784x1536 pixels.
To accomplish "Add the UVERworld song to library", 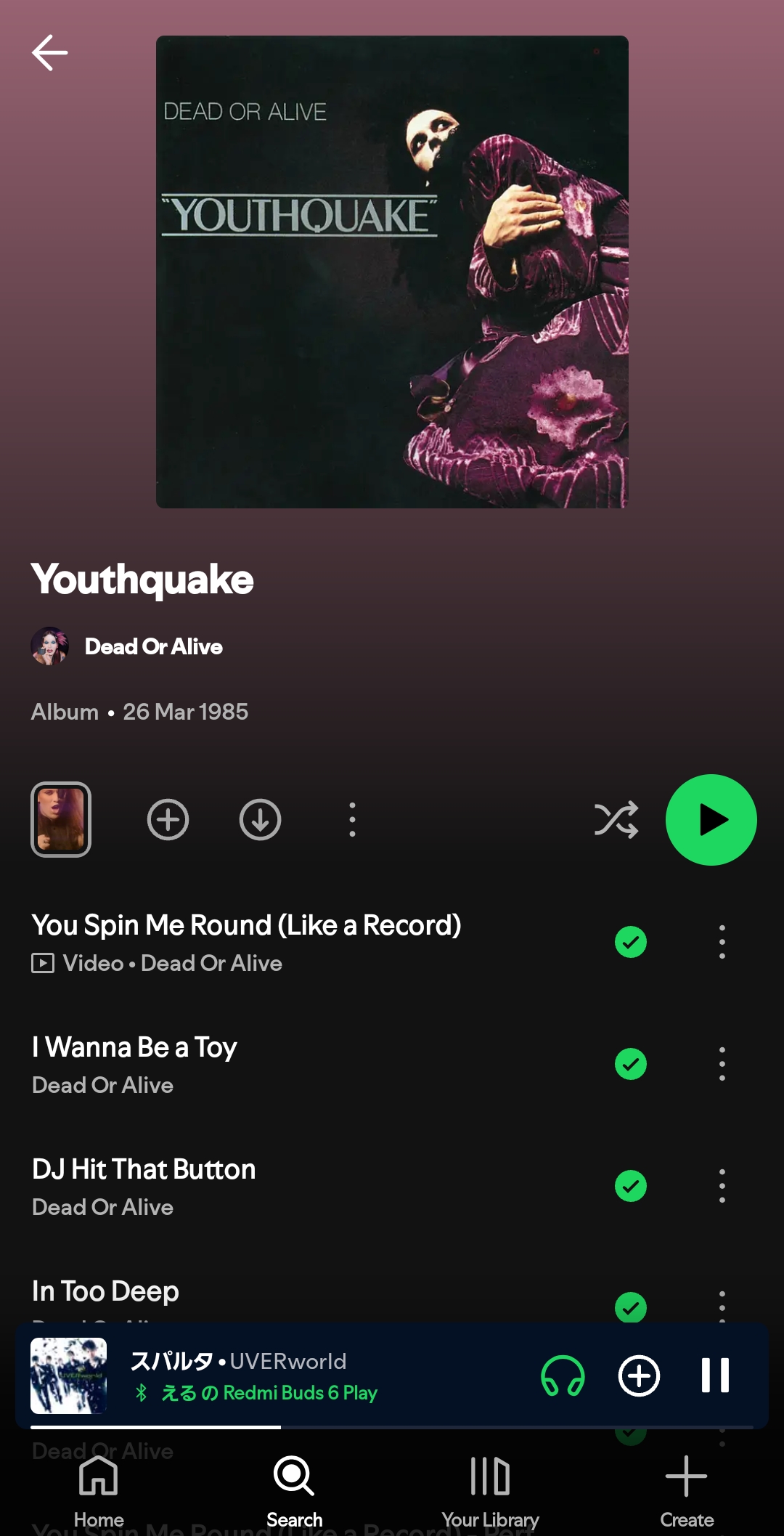I will [639, 1376].
